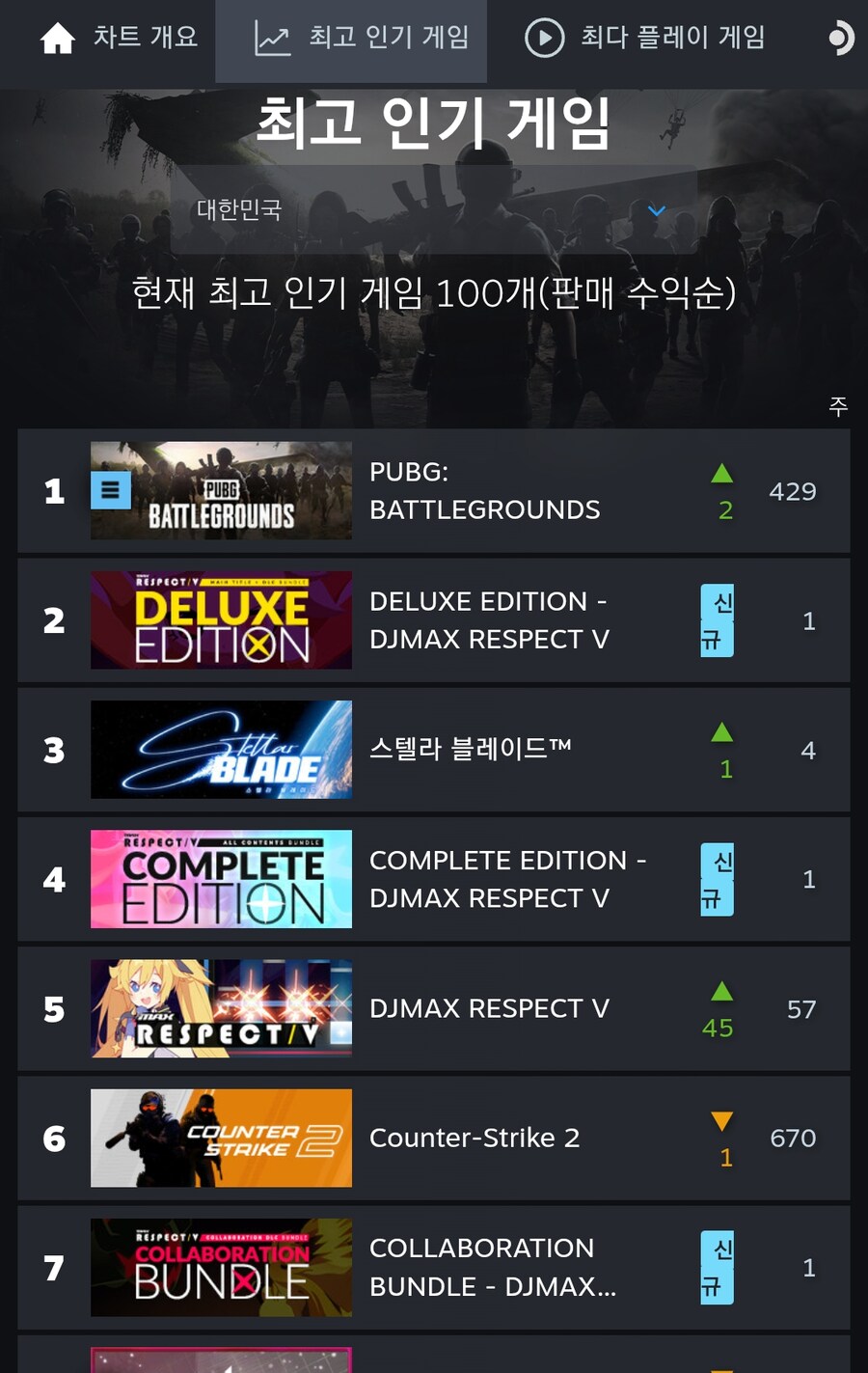The width and height of the screenshot is (868, 1373).
Task: Tap the list icon on PUBG thumbnail
Action: [111, 490]
